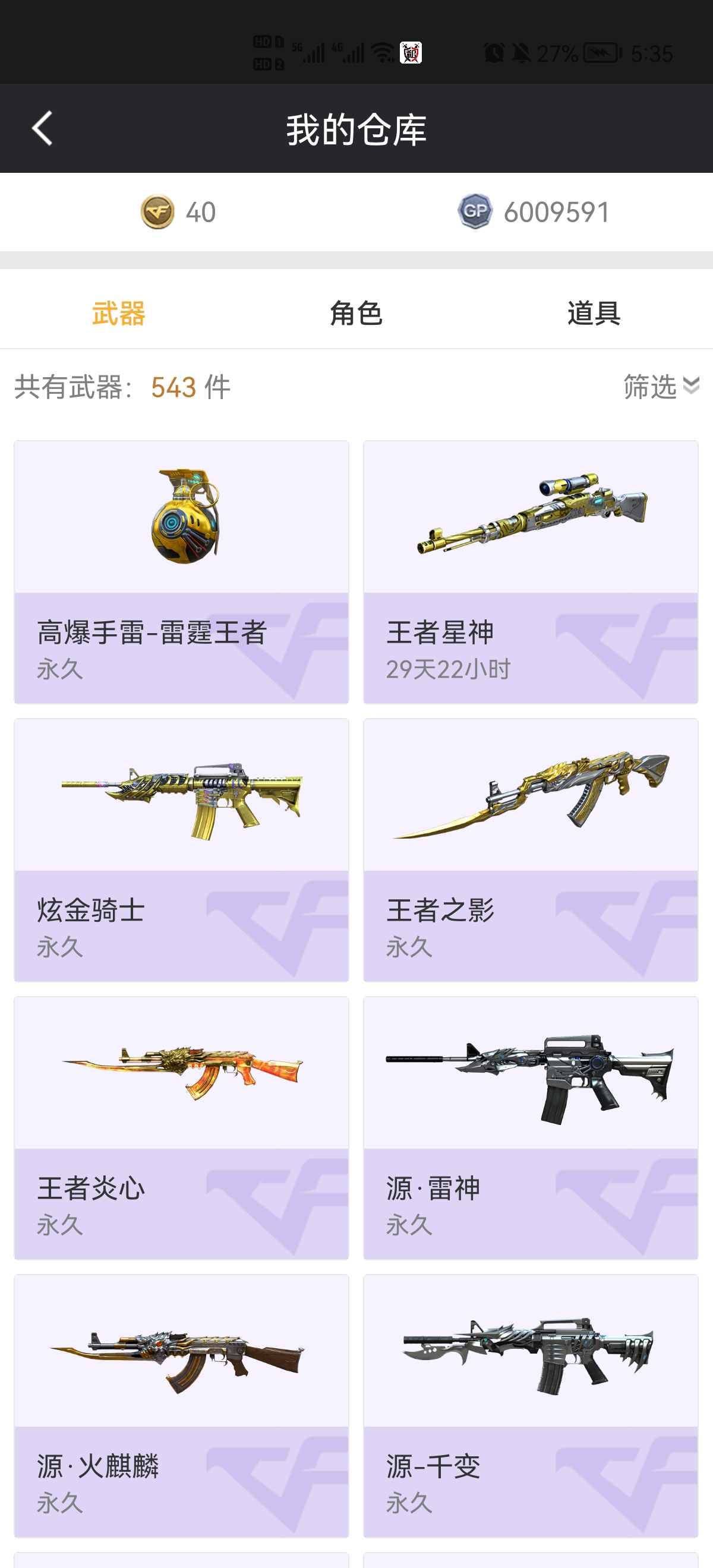Select the 武器 tab
This screenshot has width=713, height=1568.
(119, 313)
